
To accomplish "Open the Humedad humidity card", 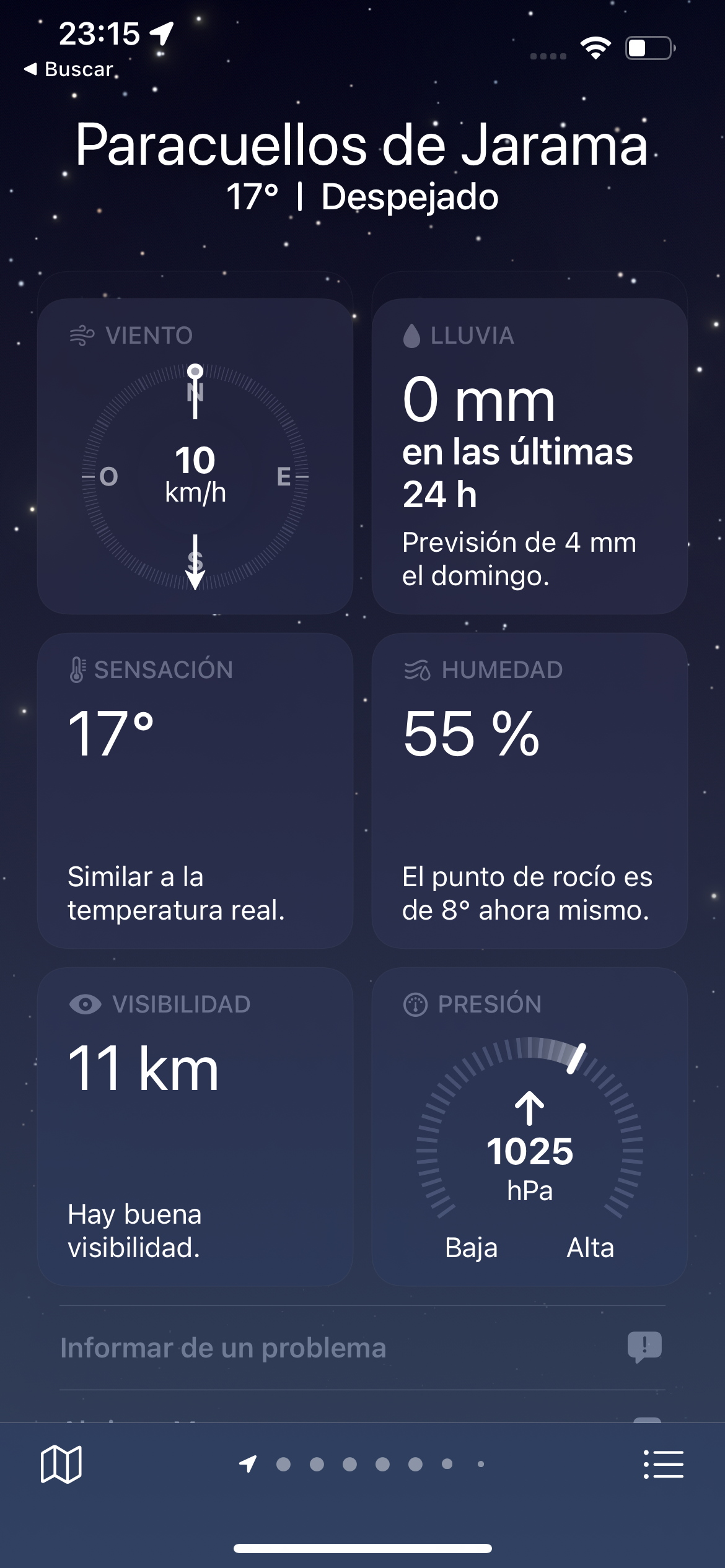I will (x=530, y=791).
